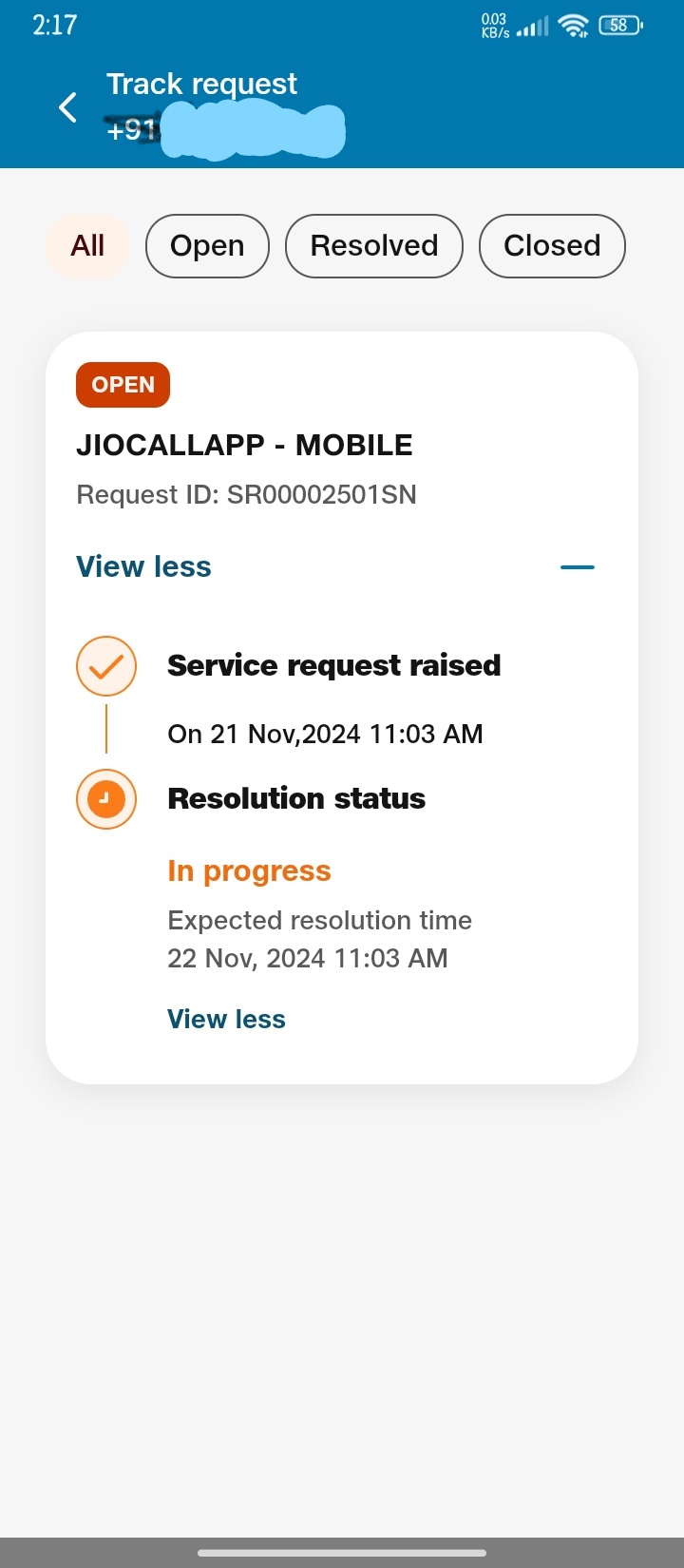Select the All filter chip
The image size is (684, 1568).
[x=87, y=246]
